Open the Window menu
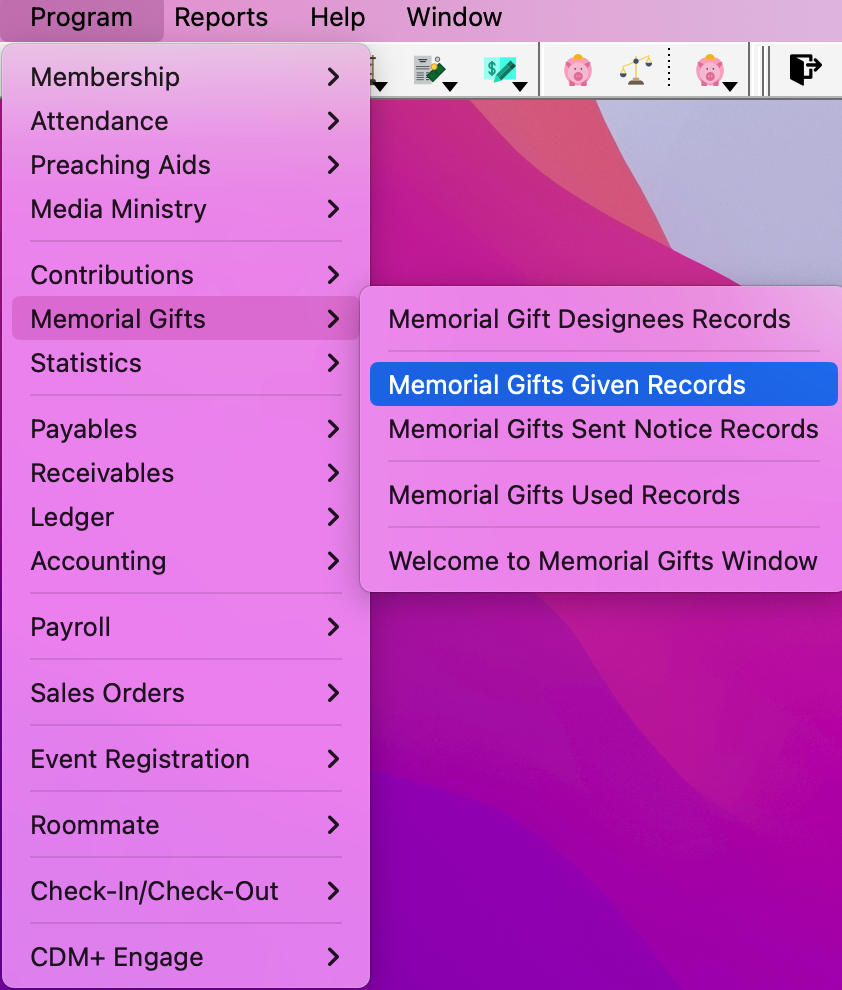 pos(454,17)
